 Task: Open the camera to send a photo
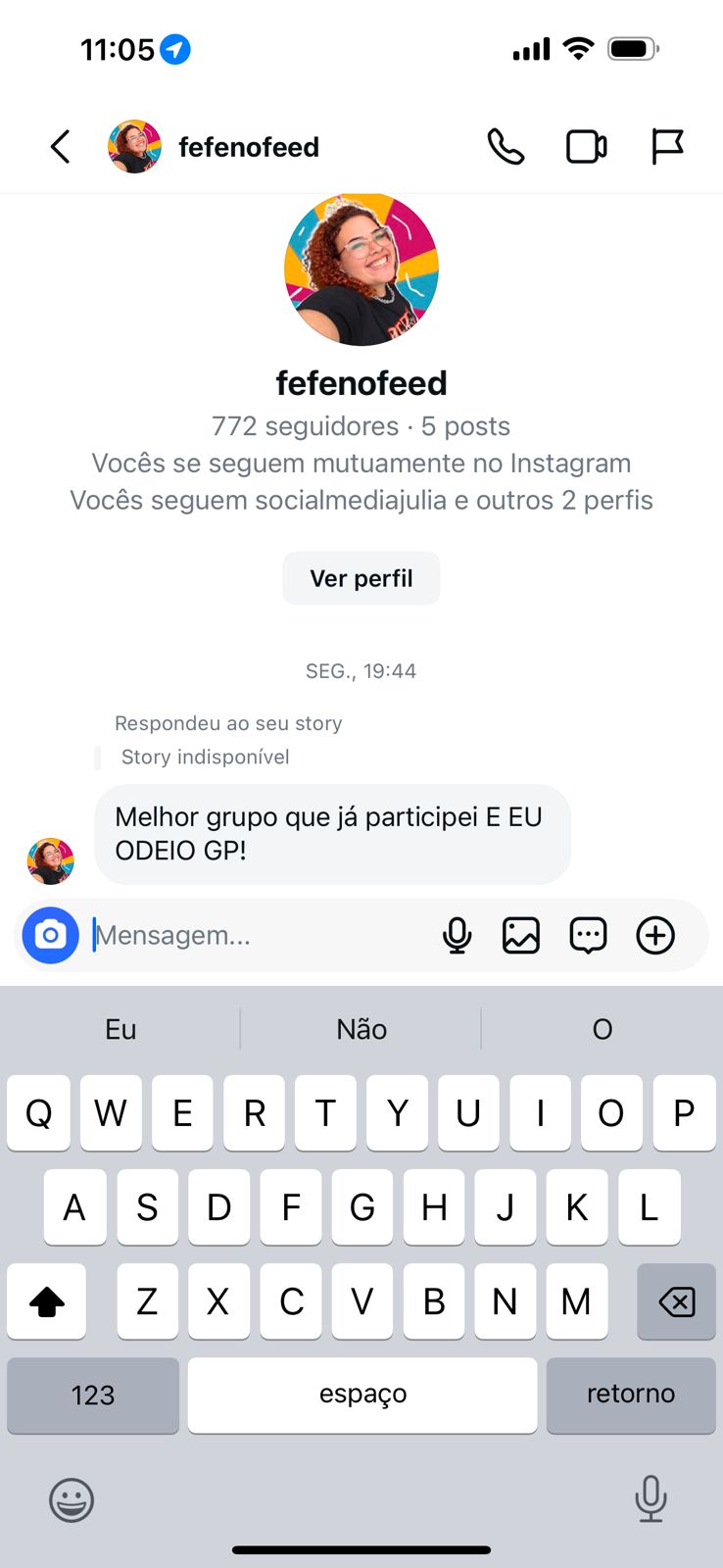click(50, 935)
